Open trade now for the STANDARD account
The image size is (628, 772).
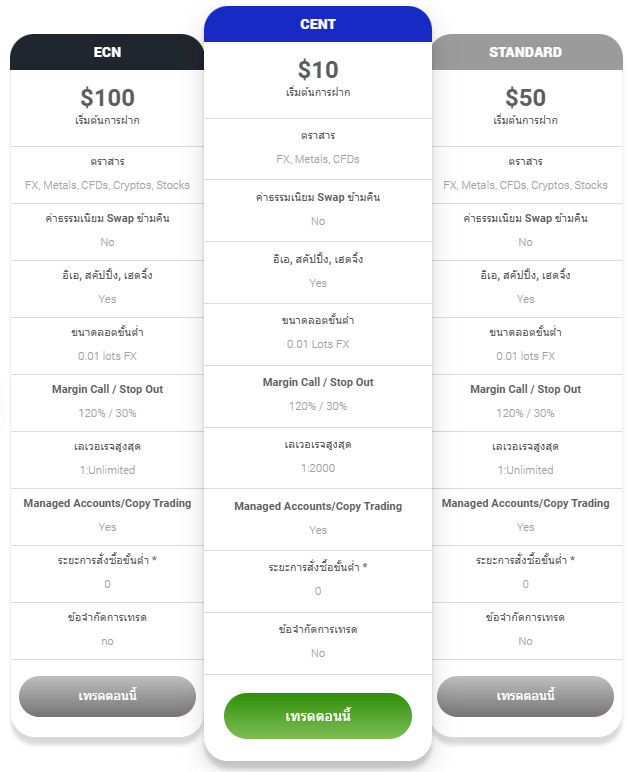point(525,696)
